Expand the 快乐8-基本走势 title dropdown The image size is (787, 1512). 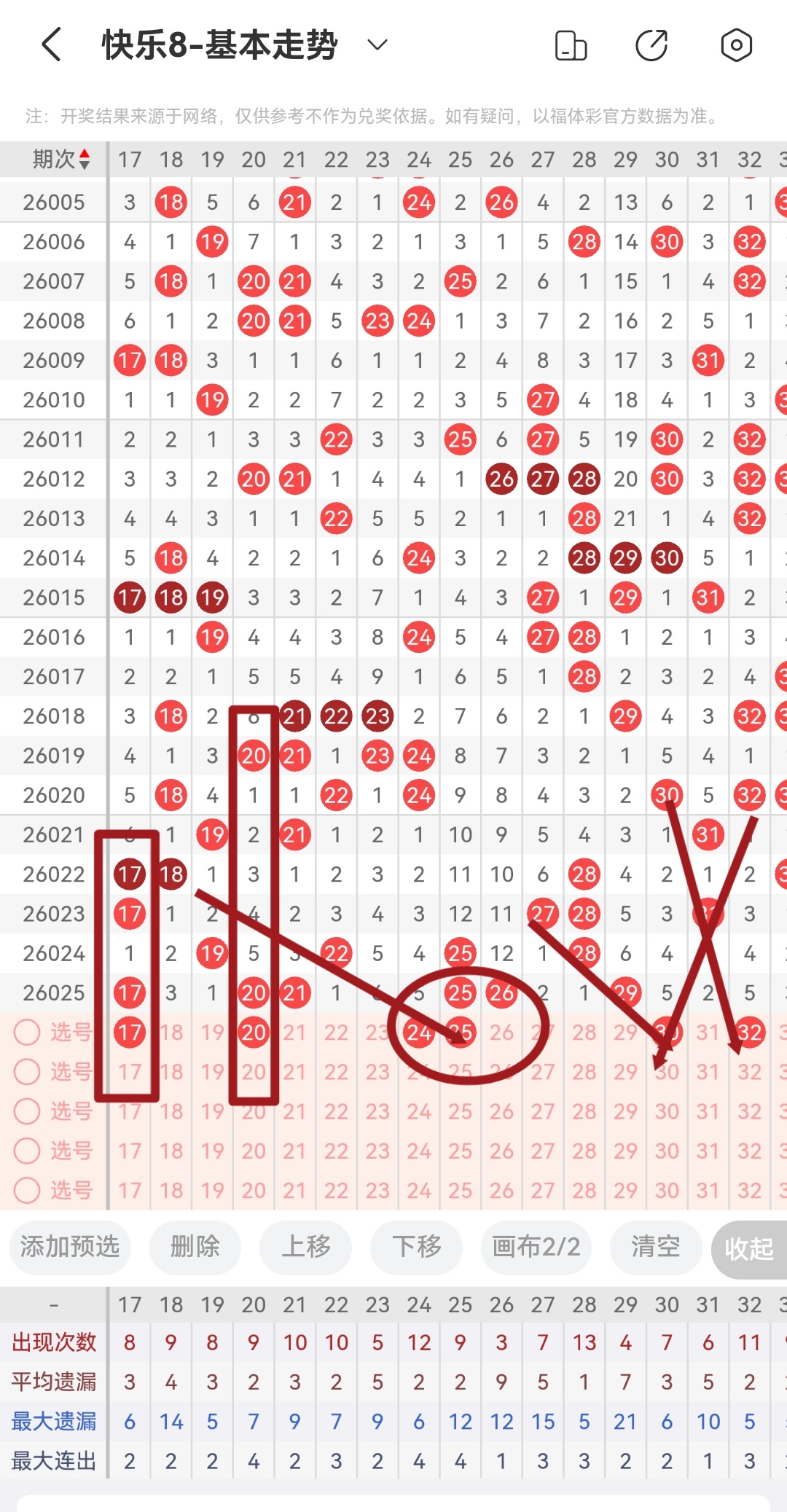coord(377,44)
